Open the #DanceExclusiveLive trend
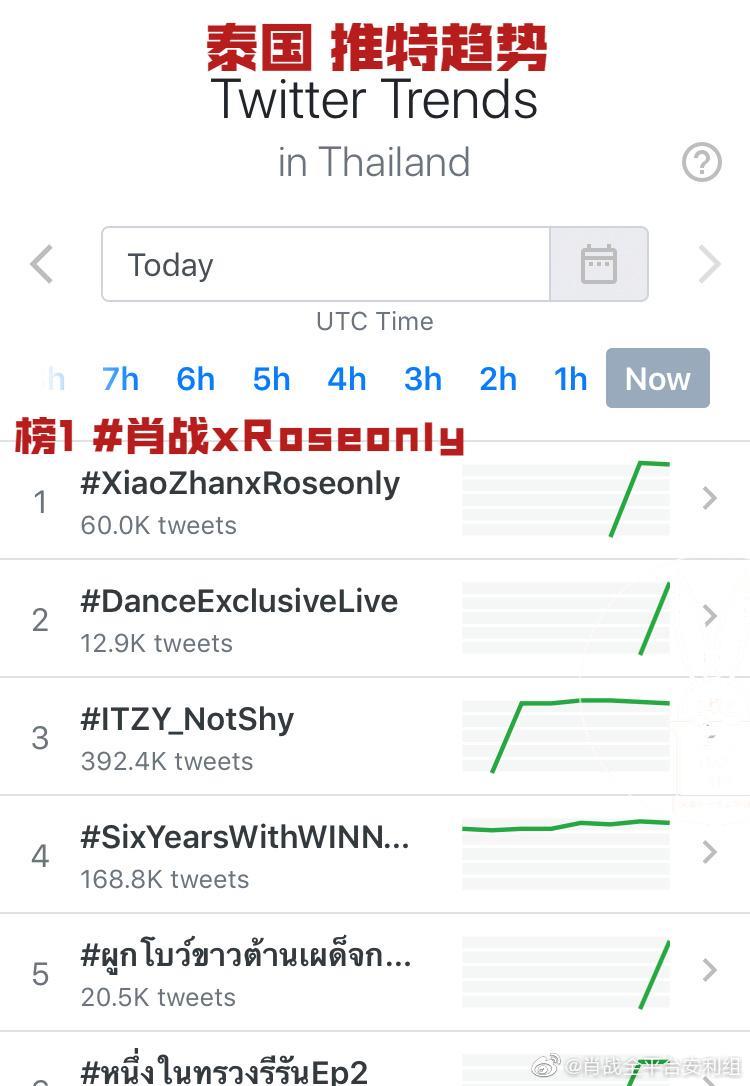 click(239, 618)
